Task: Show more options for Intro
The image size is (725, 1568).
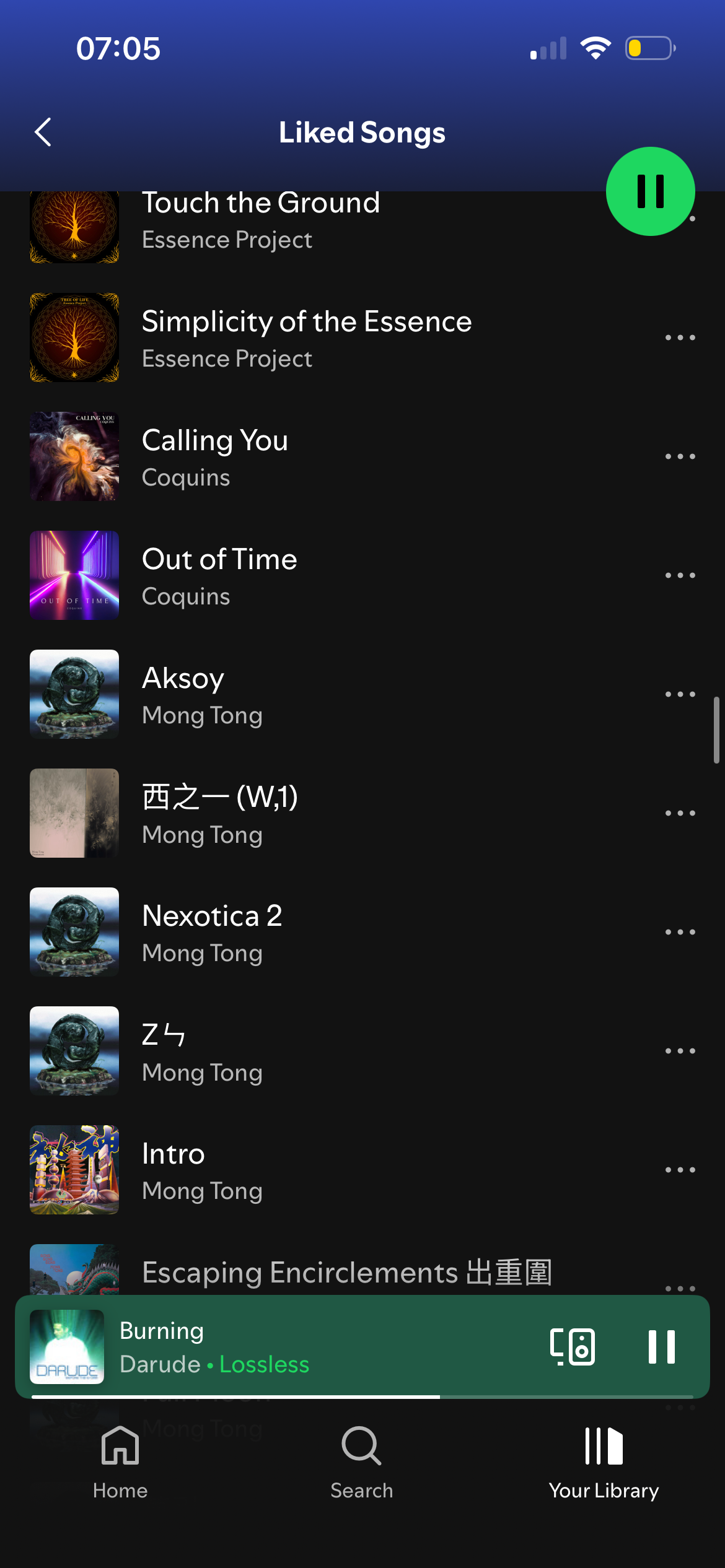Action: (x=680, y=1170)
